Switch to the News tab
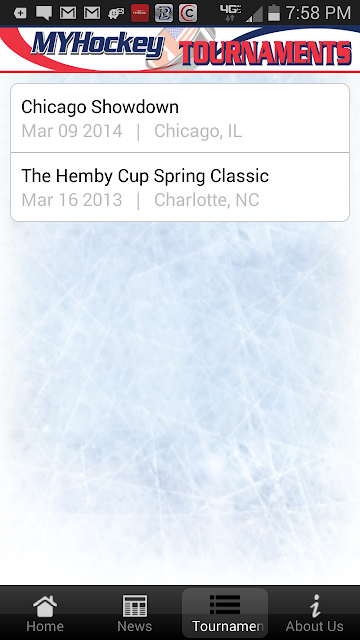Viewport: 360px width, 640px height. [x=135, y=613]
